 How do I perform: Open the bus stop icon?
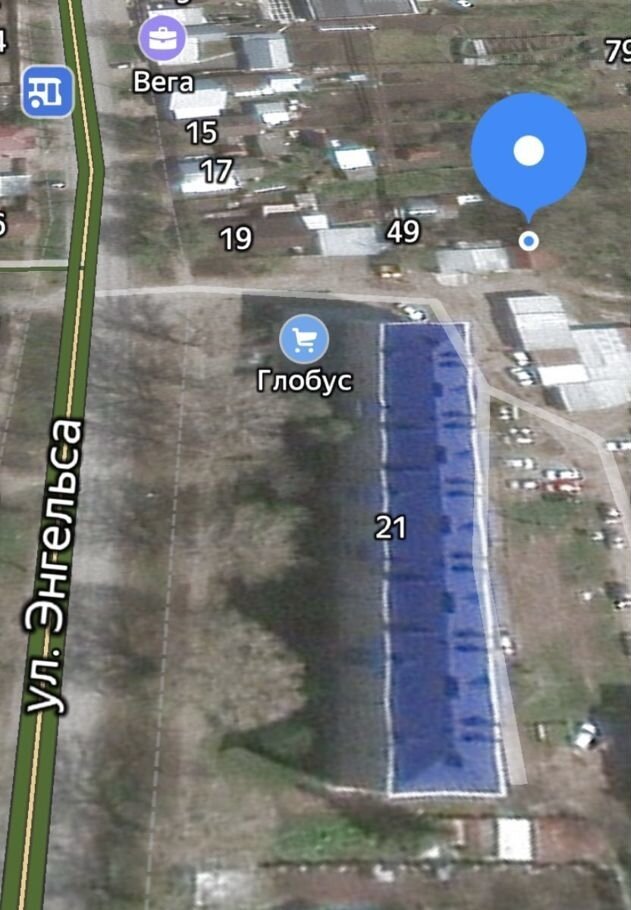[47, 92]
